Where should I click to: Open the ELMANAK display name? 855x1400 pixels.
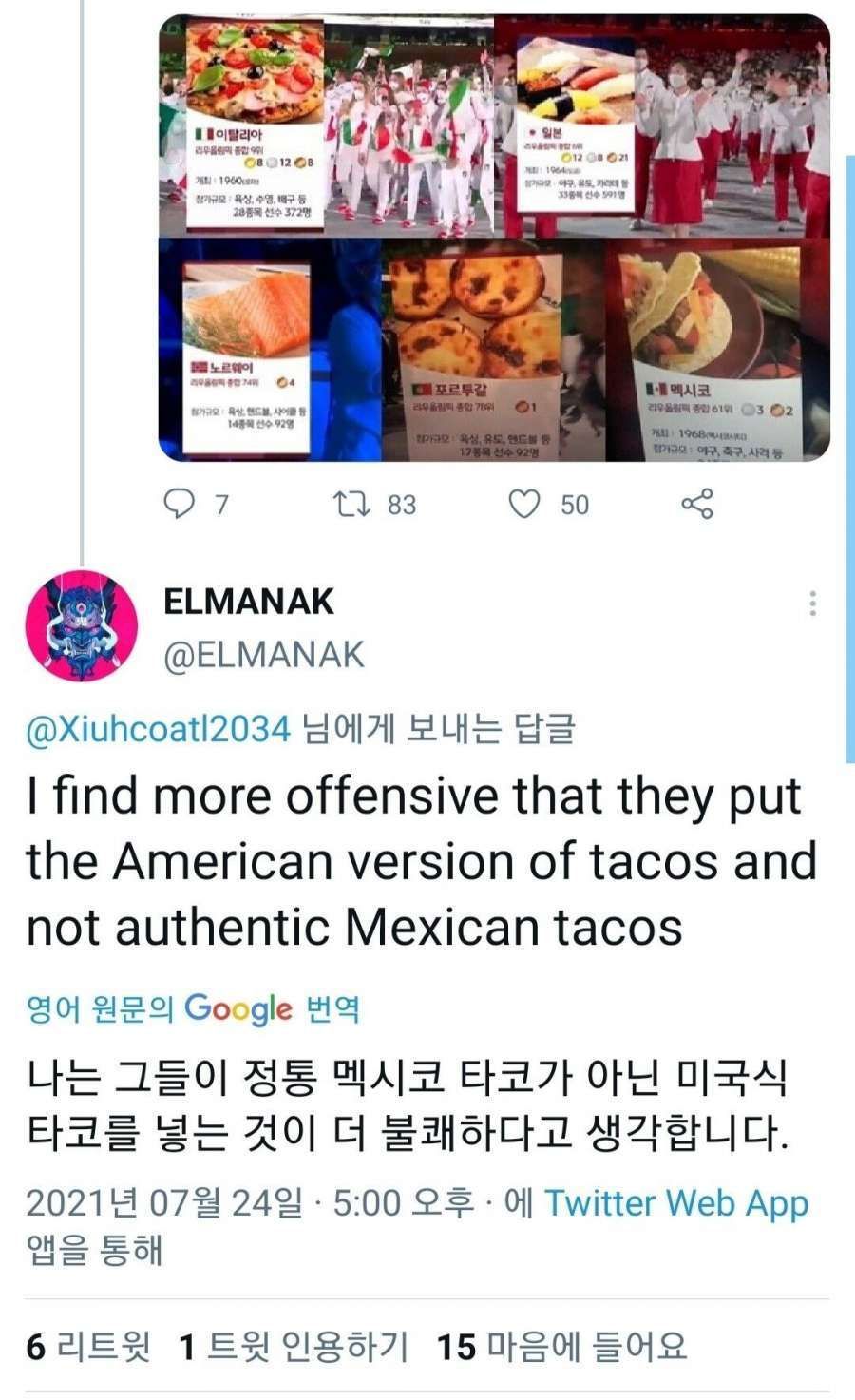(x=249, y=602)
